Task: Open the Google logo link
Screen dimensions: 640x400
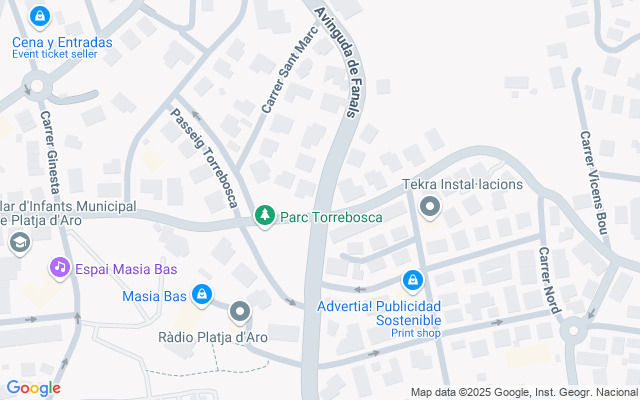Action: tap(33, 388)
